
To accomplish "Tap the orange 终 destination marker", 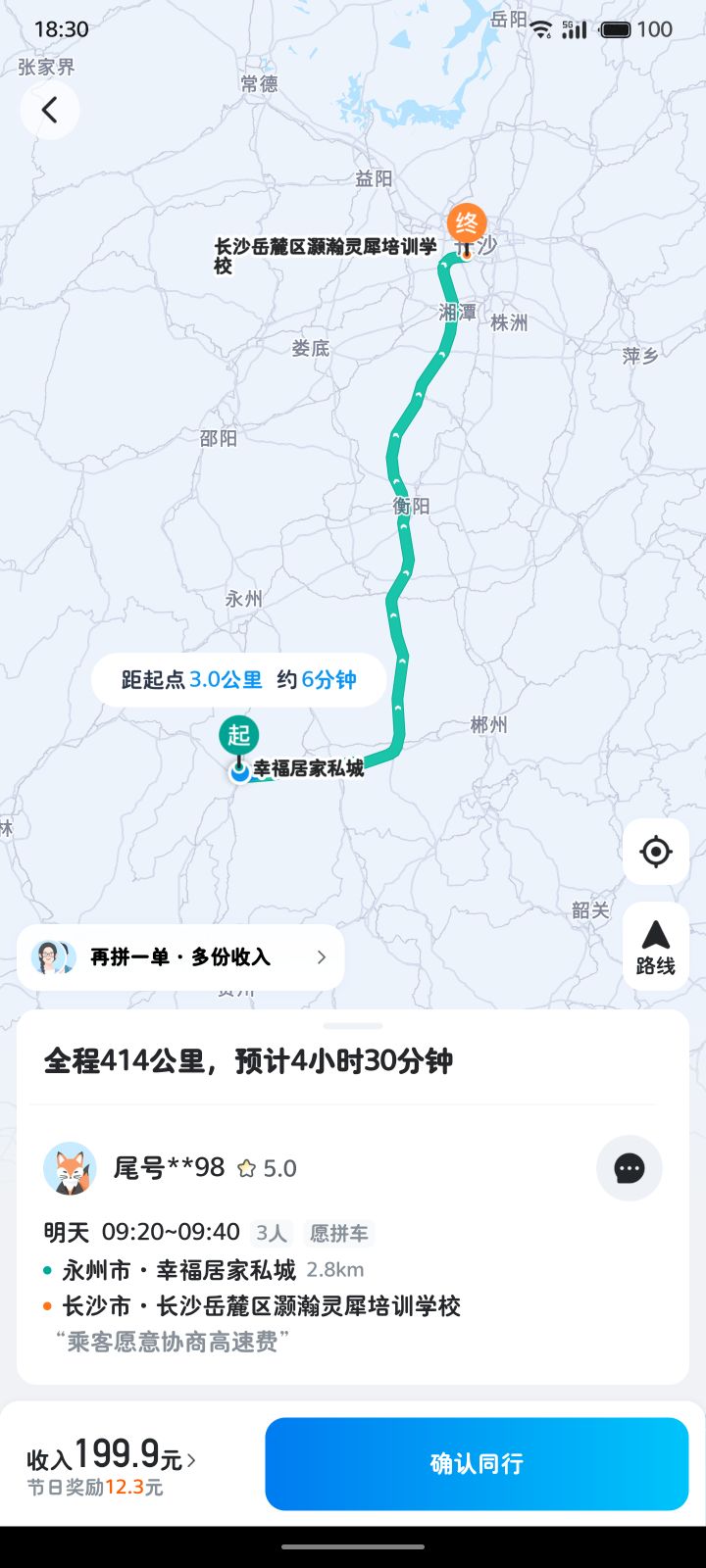I will click(467, 223).
